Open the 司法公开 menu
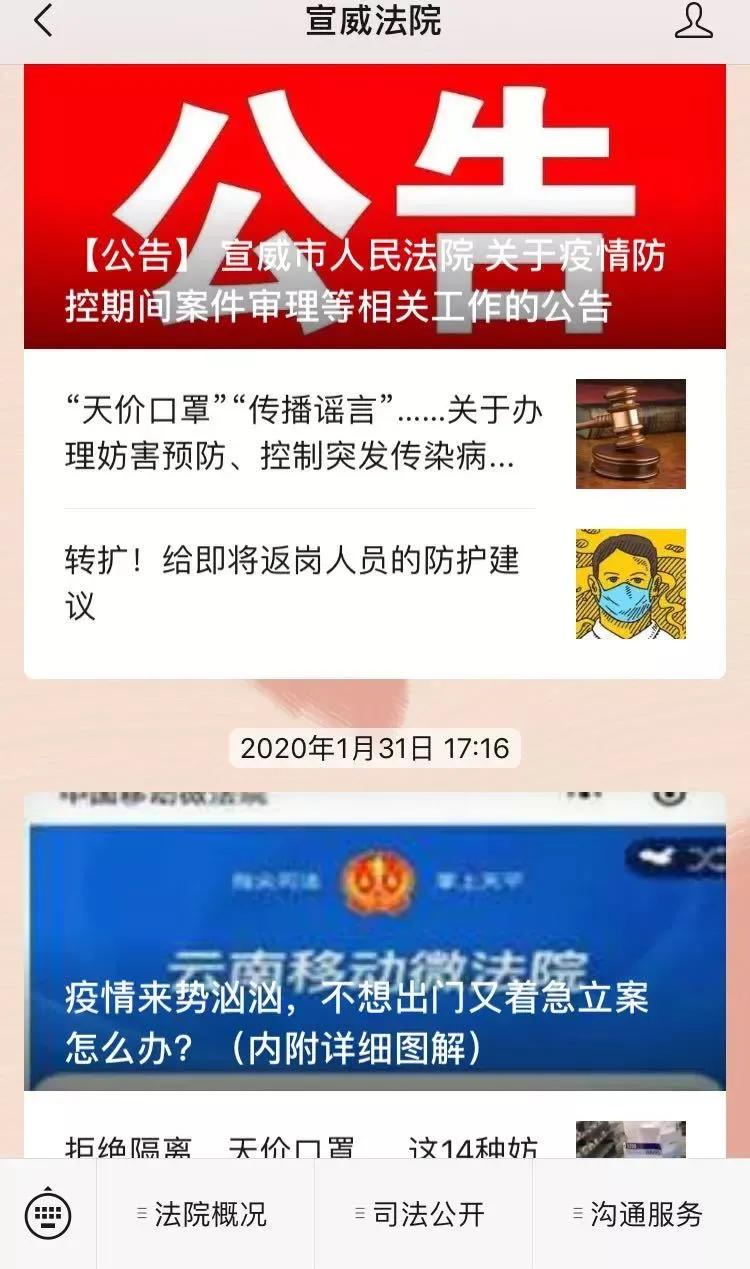The width and height of the screenshot is (750, 1269). (423, 1215)
